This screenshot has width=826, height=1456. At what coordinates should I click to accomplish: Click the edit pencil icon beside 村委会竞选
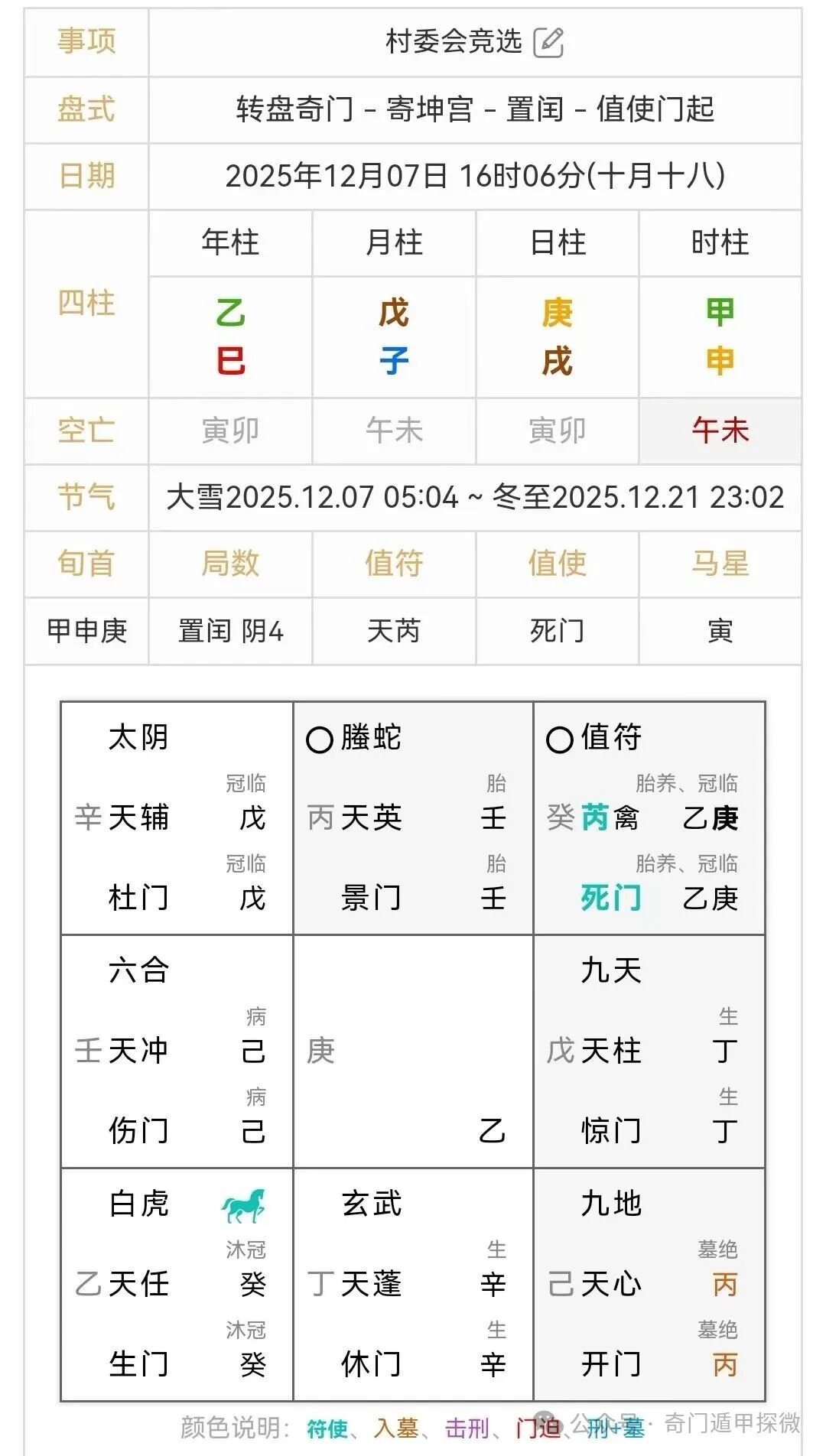(550, 43)
